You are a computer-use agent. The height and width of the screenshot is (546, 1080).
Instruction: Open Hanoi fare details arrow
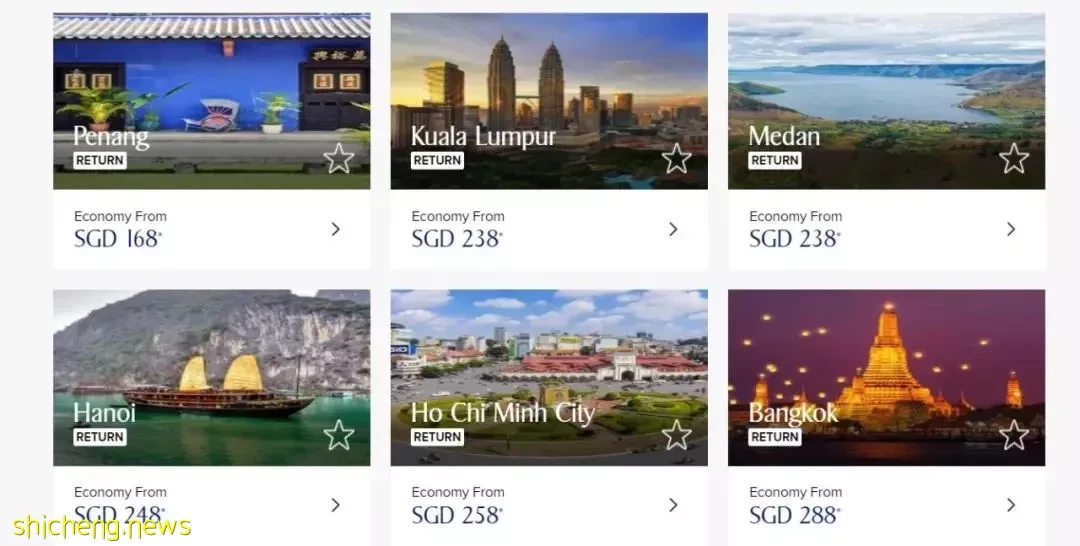point(336,505)
